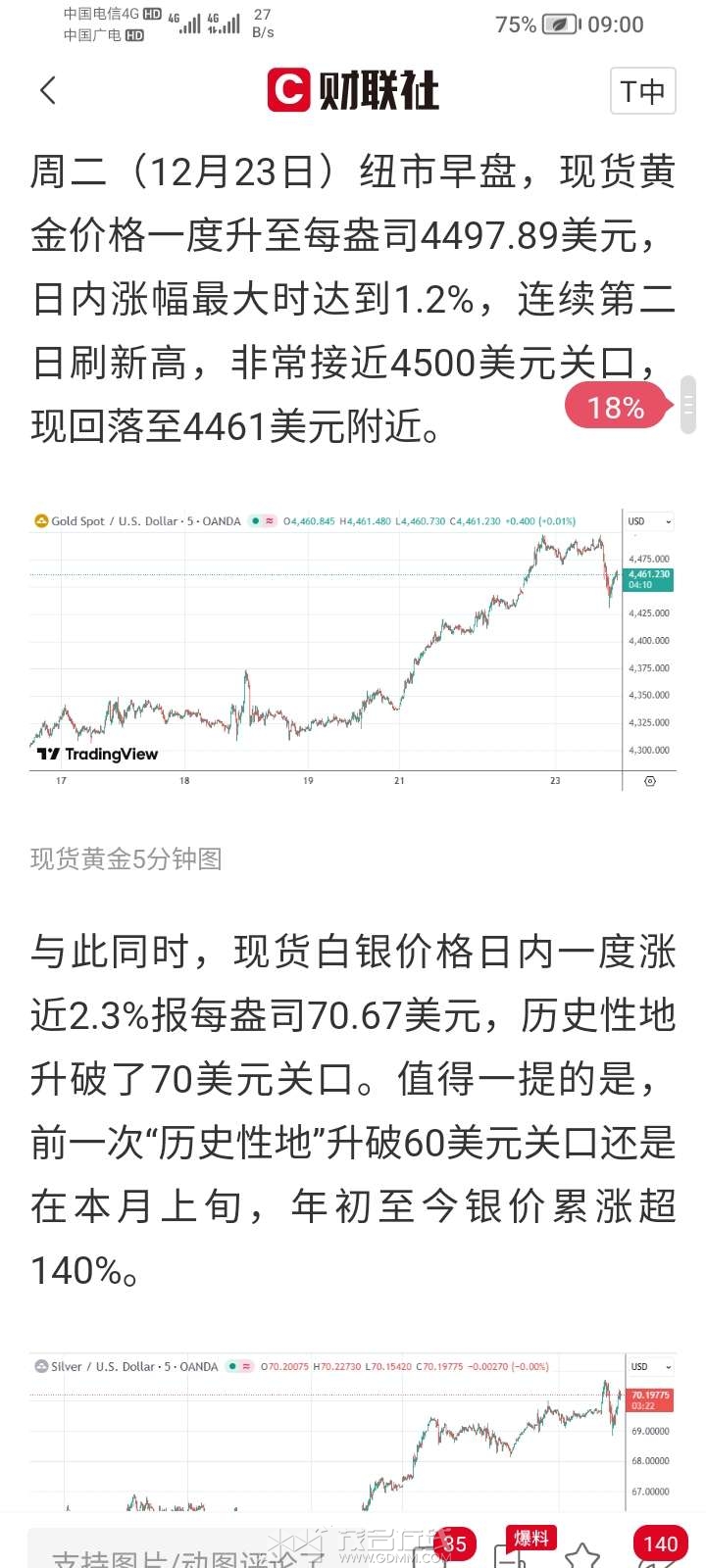The height and width of the screenshot is (1568, 706).
Task: Open the font size setting
Action: 642,91
